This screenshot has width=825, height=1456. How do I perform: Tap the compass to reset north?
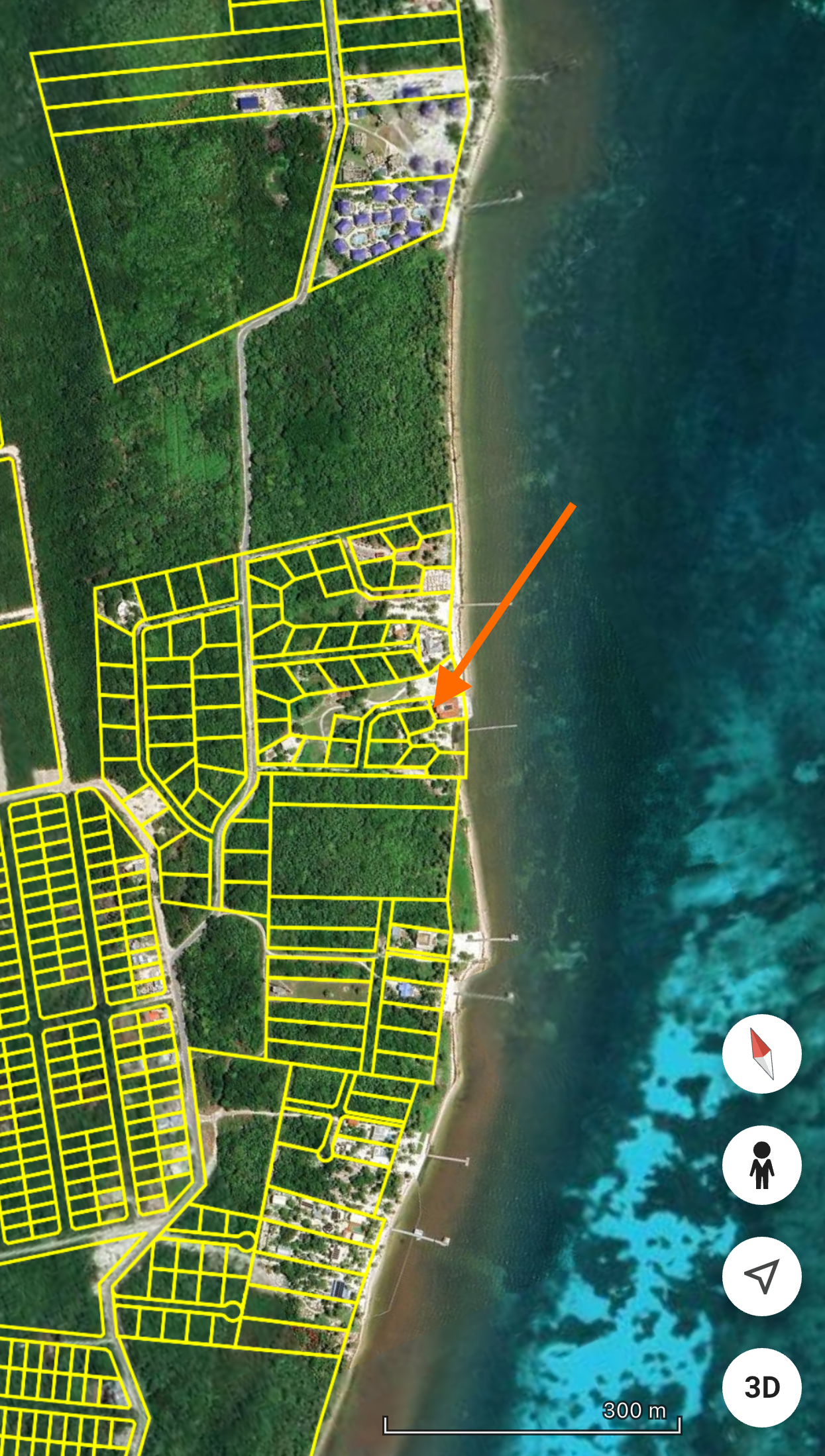pyautogui.click(x=761, y=1054)
